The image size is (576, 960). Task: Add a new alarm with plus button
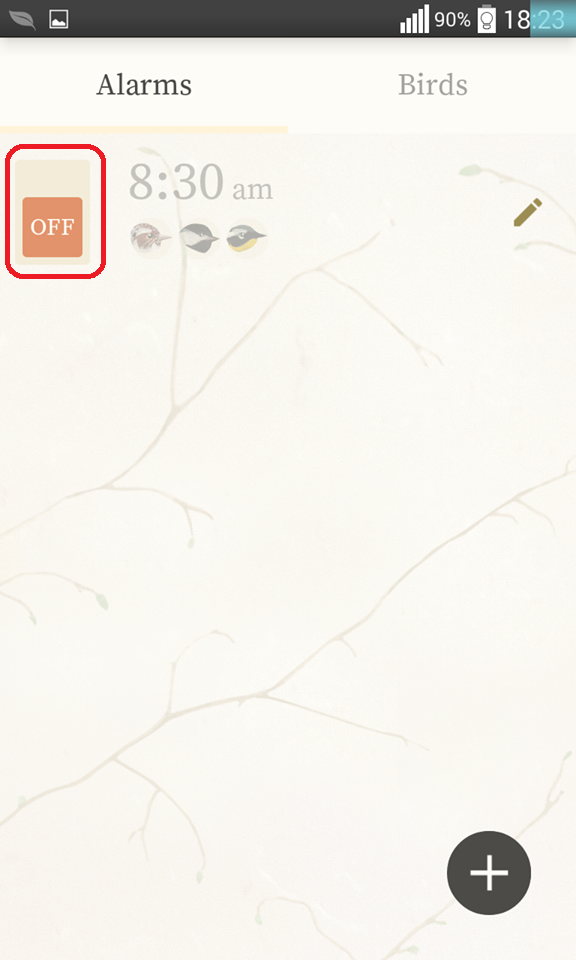(x=488, y=872)
